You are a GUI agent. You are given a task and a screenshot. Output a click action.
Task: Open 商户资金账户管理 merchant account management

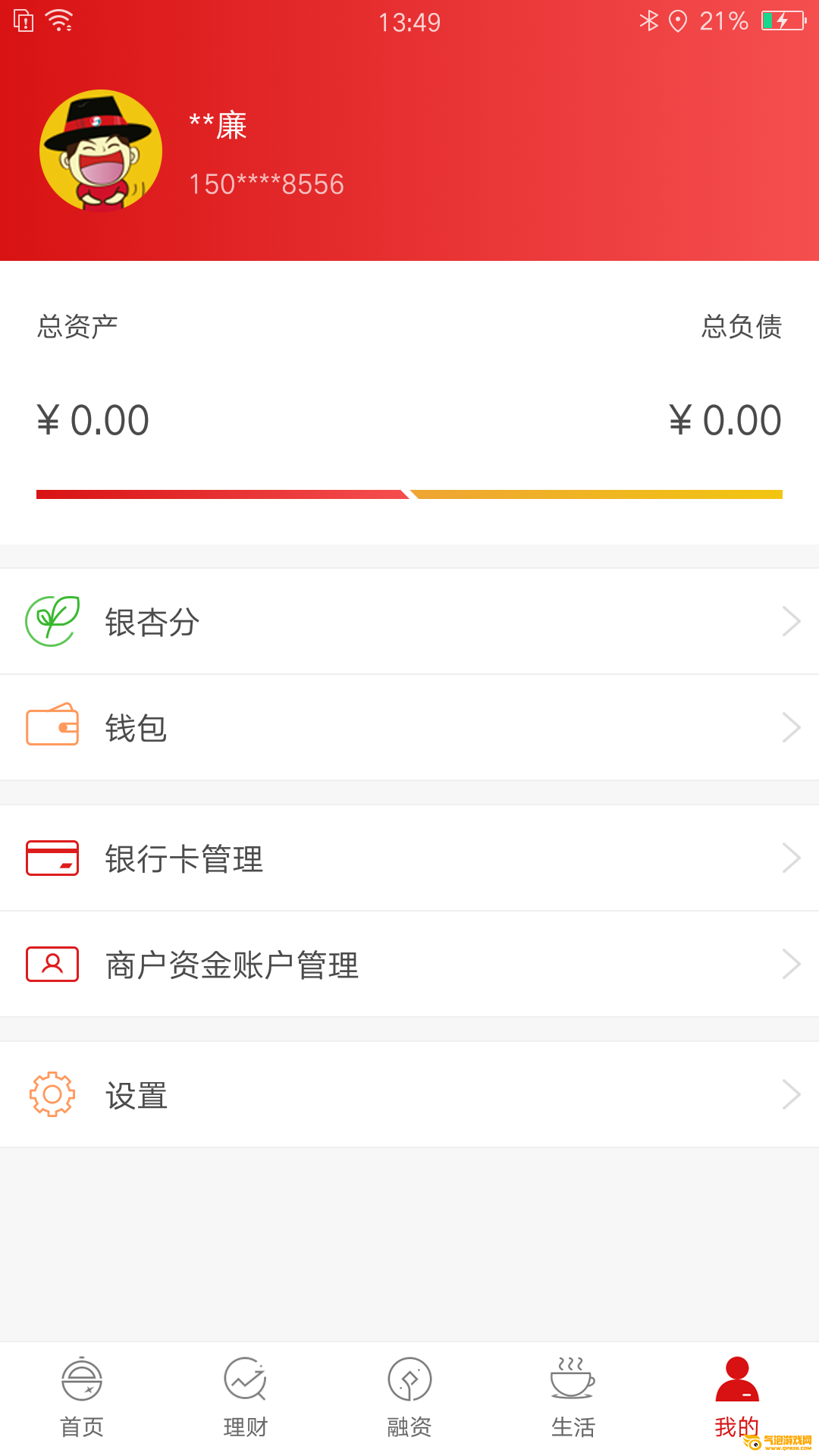409,965
